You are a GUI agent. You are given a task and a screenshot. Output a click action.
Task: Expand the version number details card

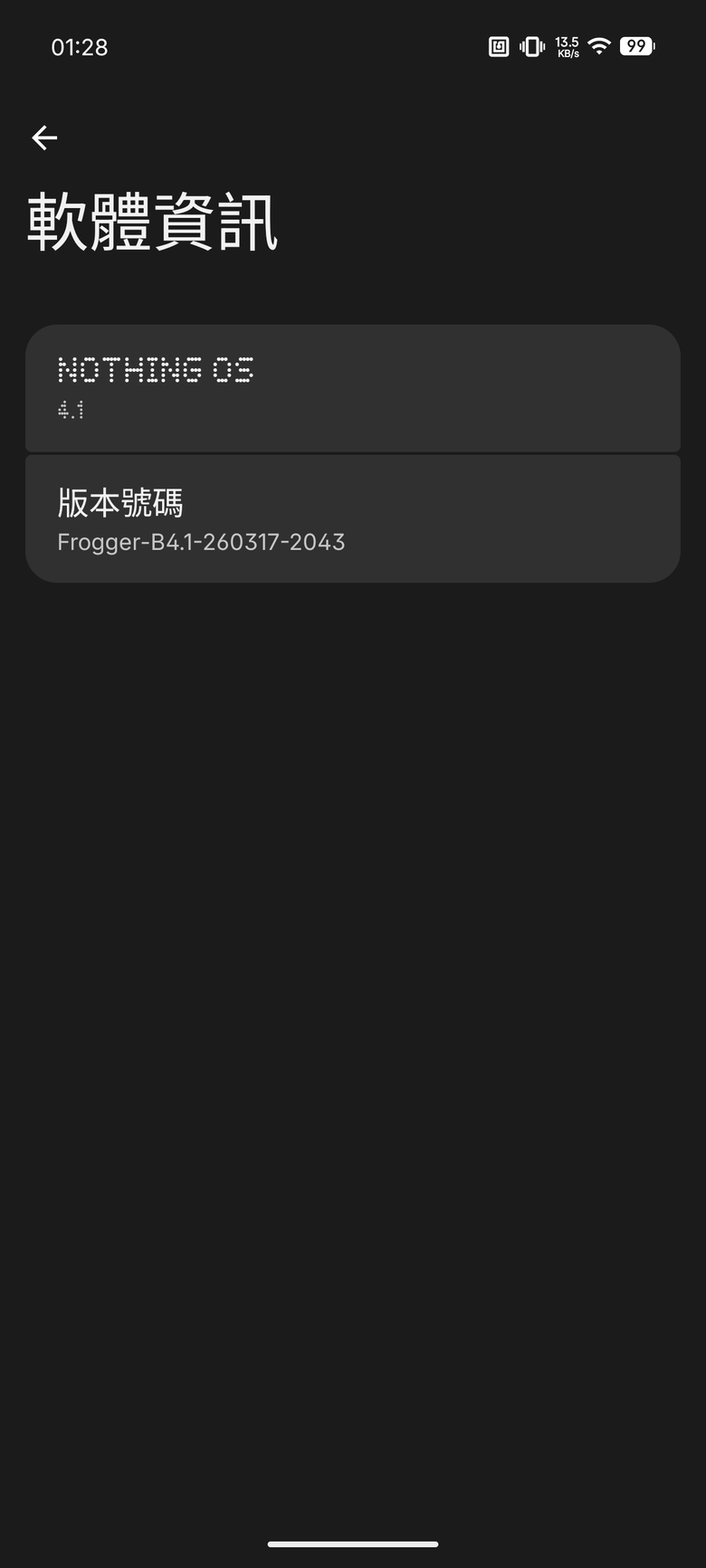pyautogui.click(x=352, y=518)
